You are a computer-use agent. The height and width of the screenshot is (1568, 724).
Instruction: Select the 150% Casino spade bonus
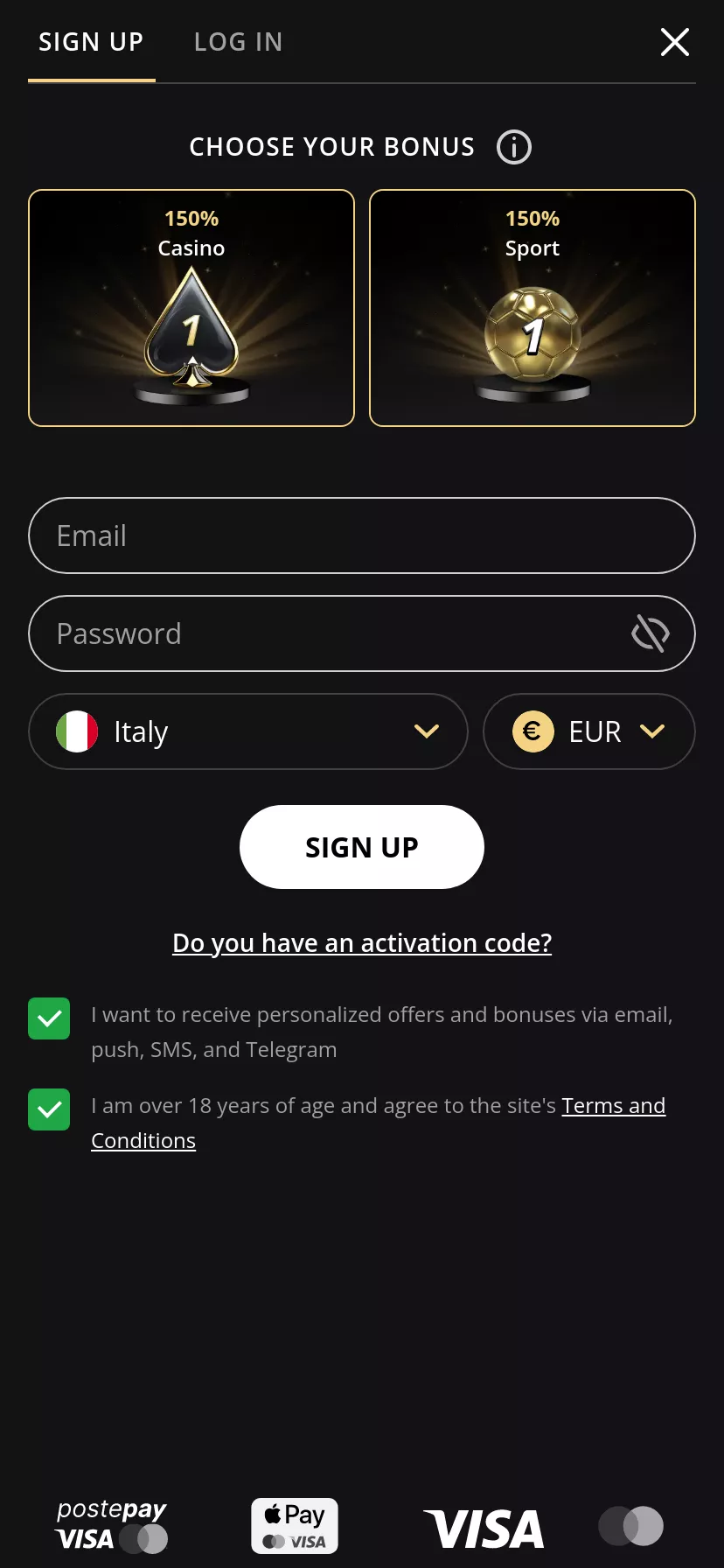point(191,307)
